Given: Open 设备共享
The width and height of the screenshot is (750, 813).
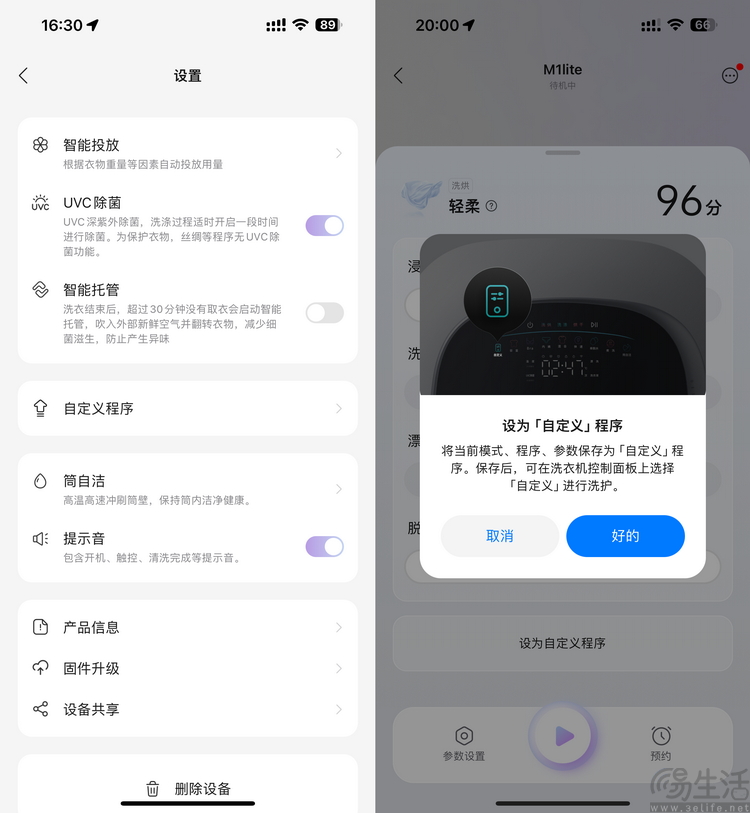Looking at the screenshot, I should [187, 710].
